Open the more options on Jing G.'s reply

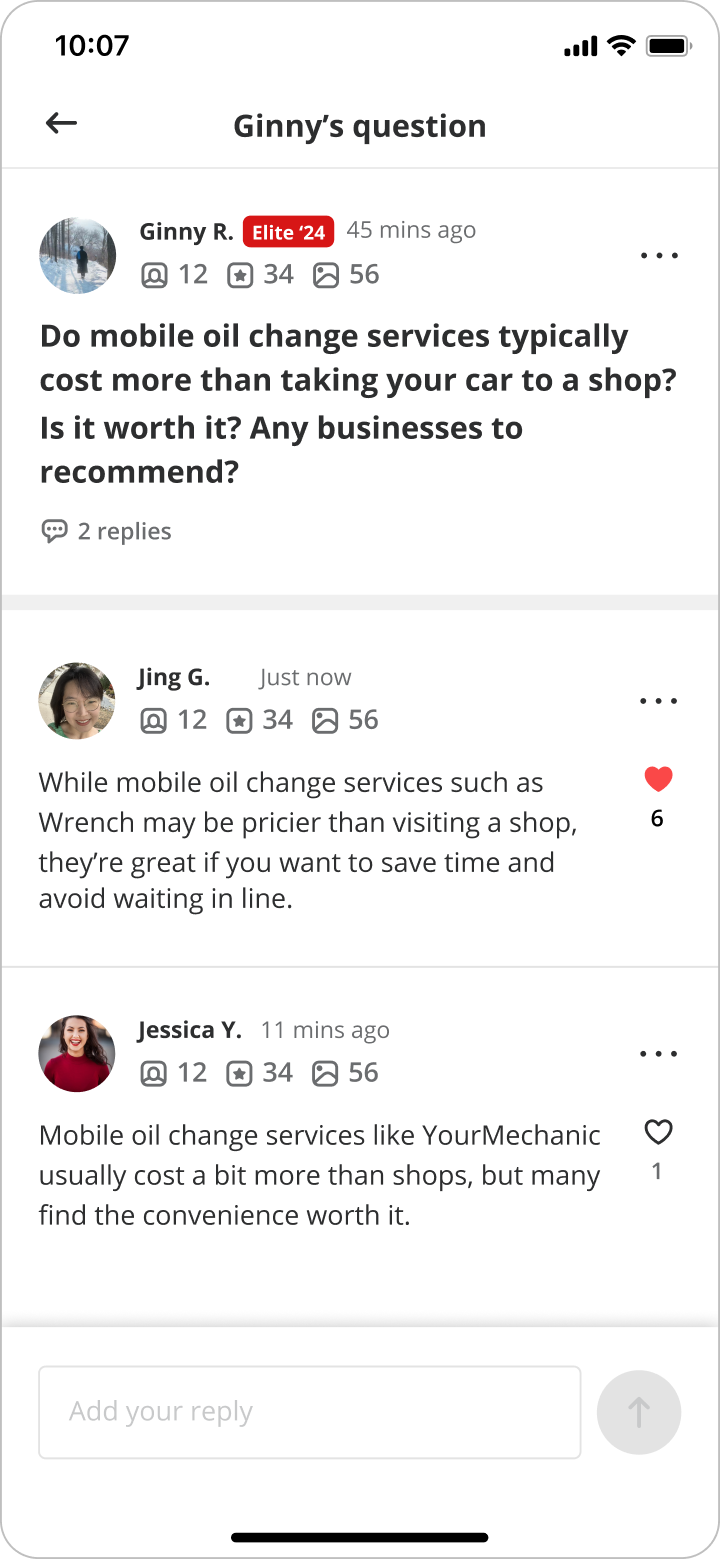point(659,701)
